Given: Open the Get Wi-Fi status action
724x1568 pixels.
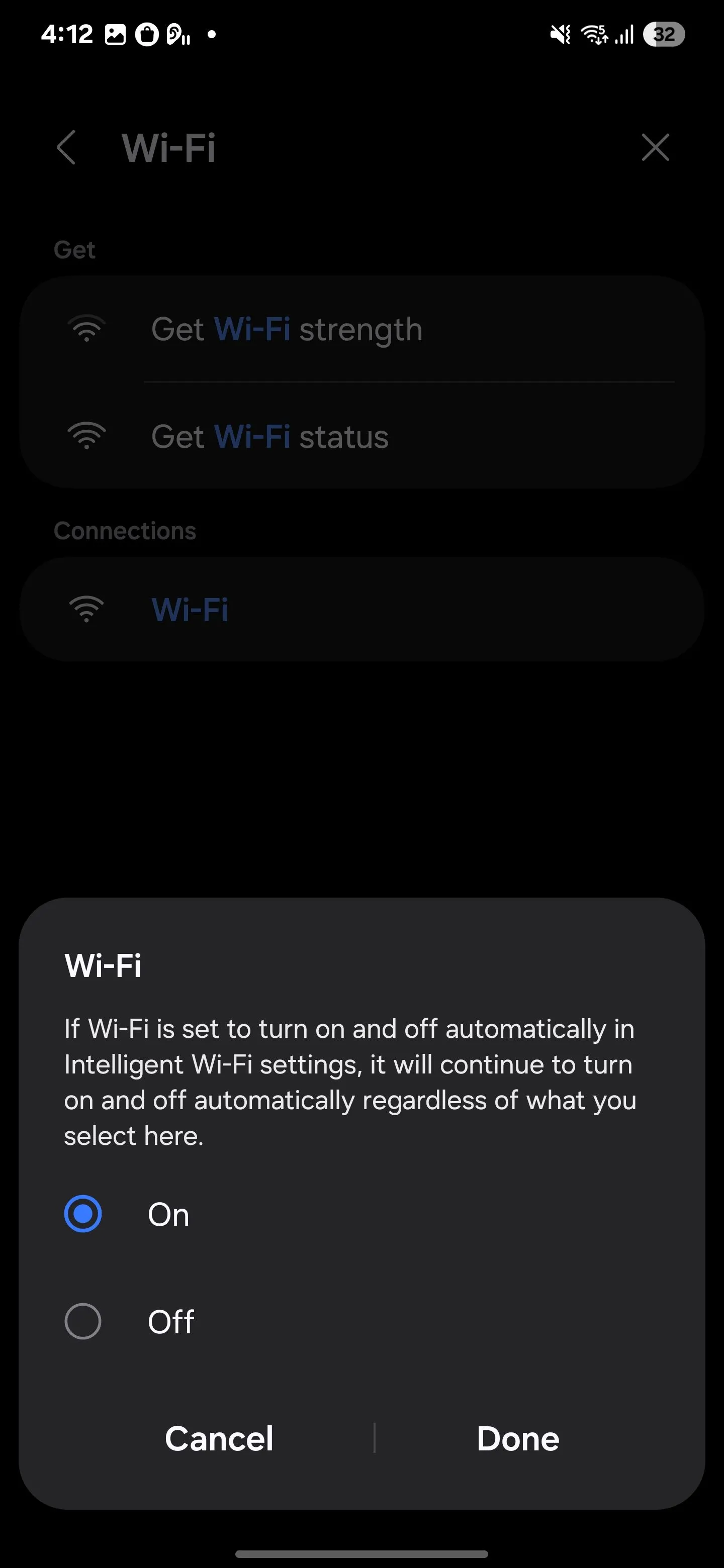Looking at the screenshot, I should coord(270,436).
